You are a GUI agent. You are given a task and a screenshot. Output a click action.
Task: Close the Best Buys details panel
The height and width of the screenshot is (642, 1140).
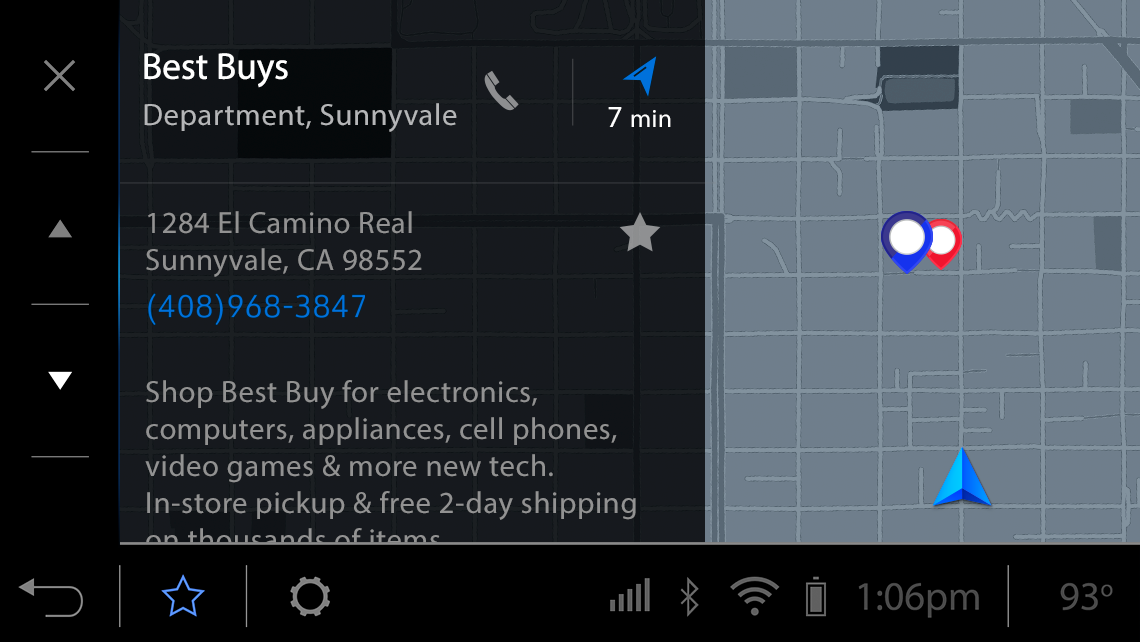tap(60, 76)
